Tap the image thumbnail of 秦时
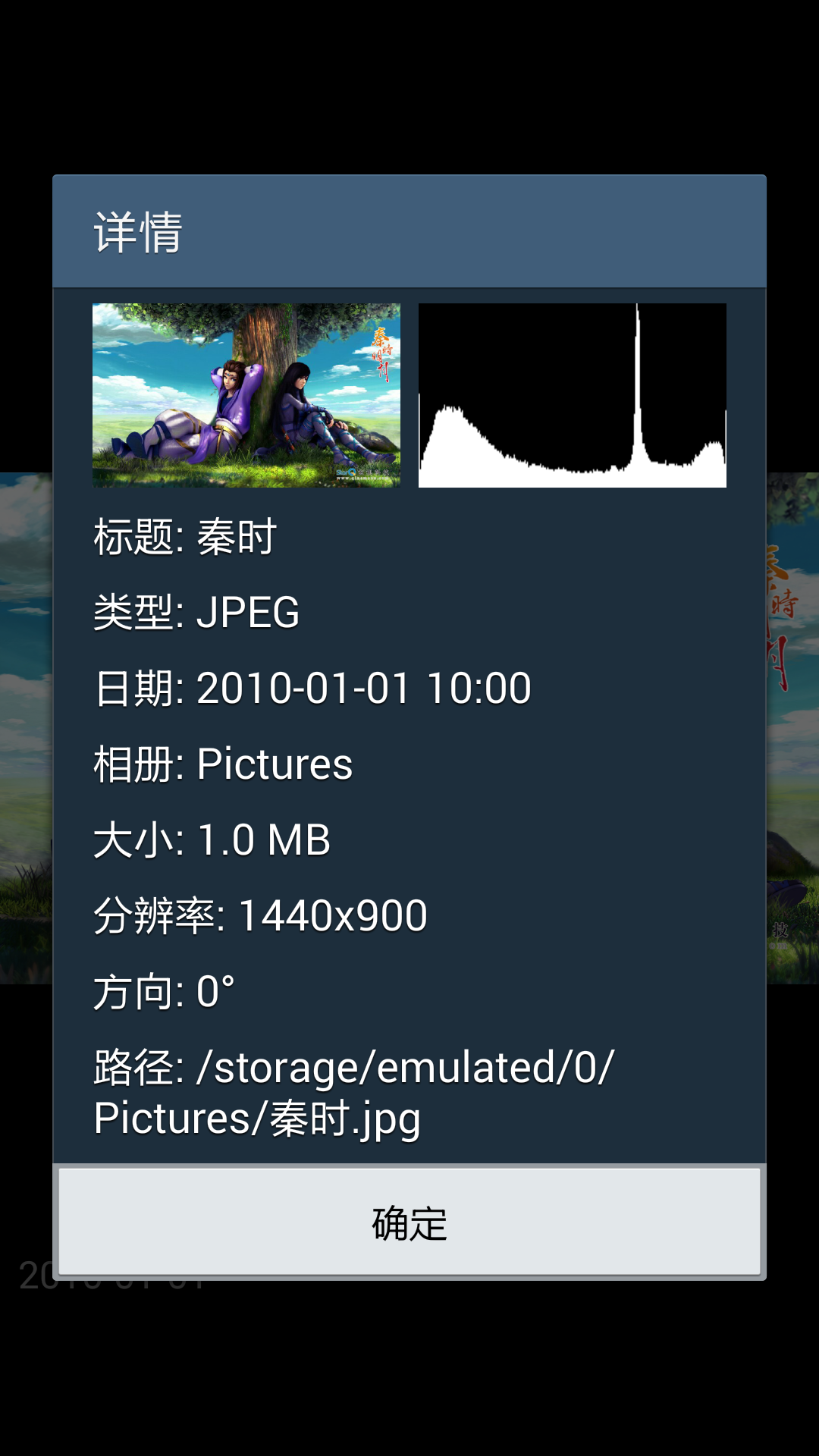The width and height of the screenshot is (819, 1456). tap(245, 394)
